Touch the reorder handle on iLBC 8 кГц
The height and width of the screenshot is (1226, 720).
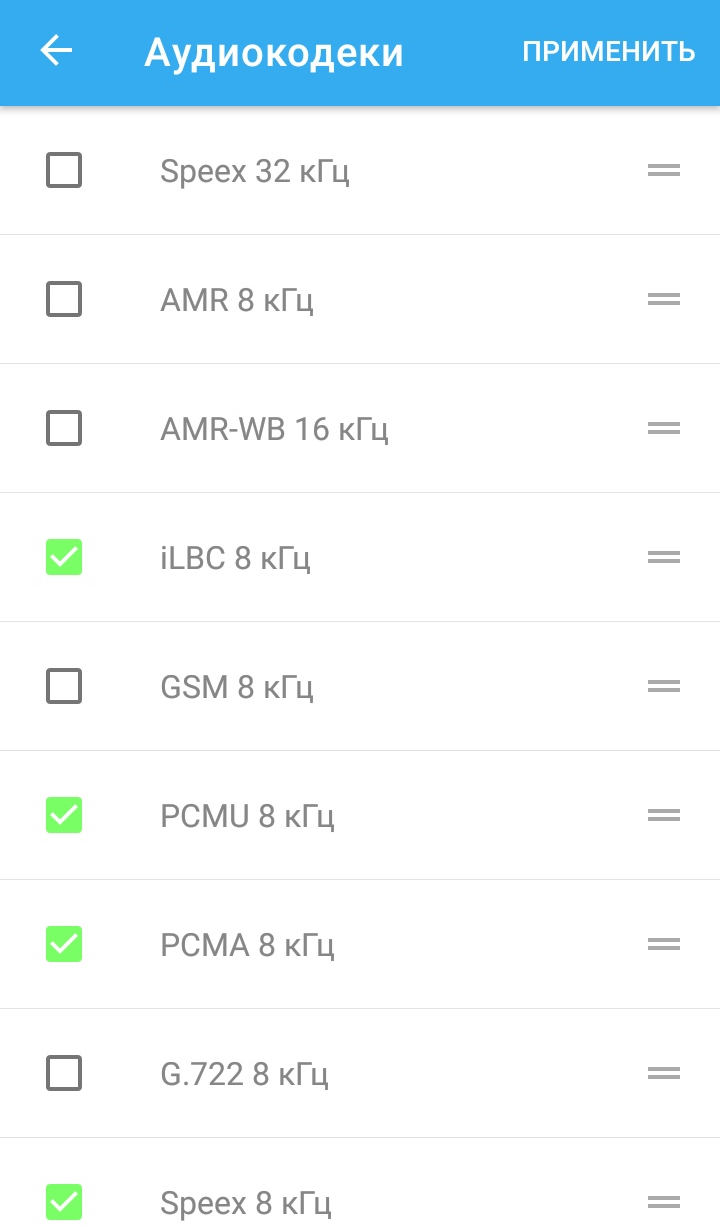[663, 557]
